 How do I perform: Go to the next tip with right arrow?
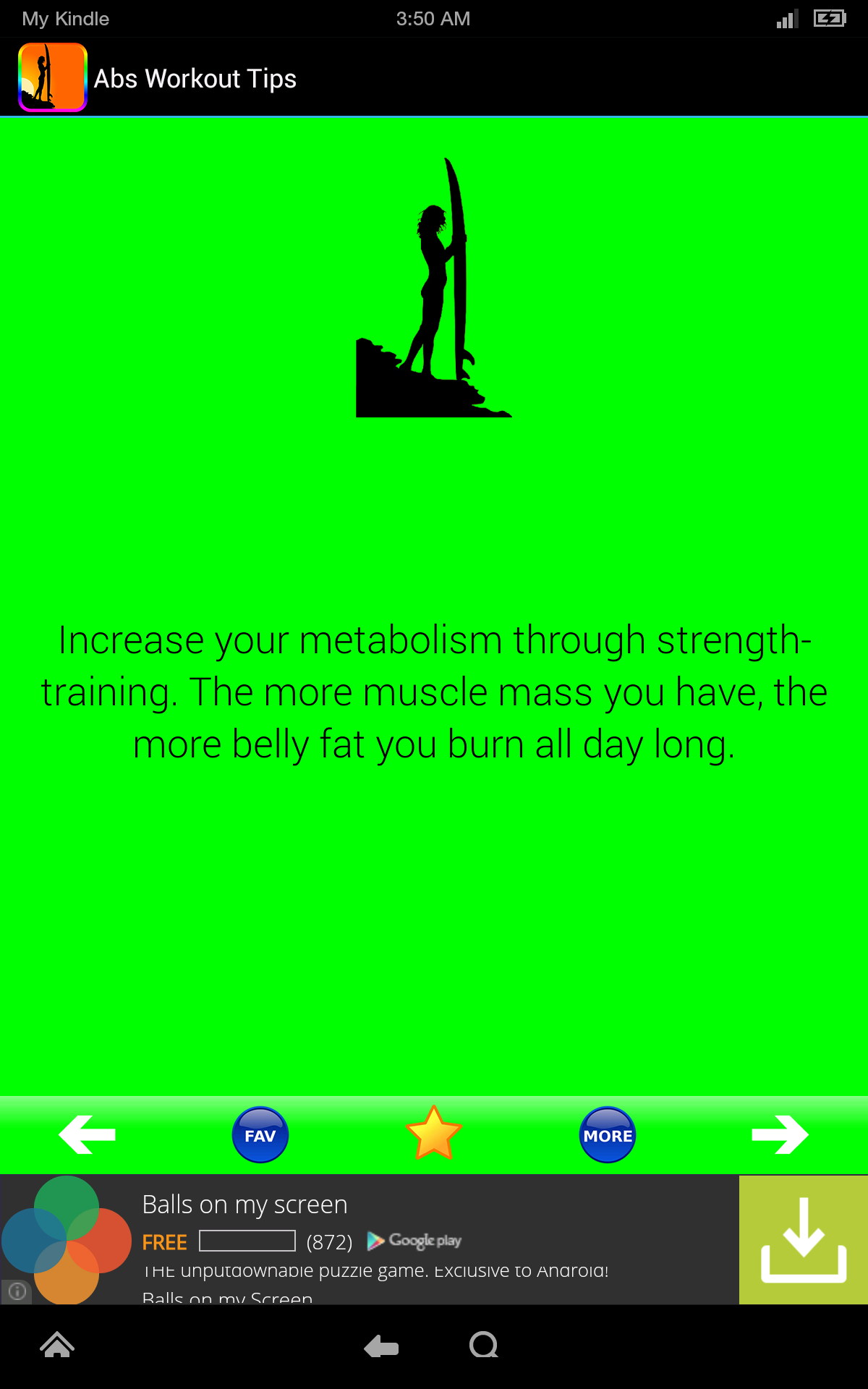(x=780, y=1134)
